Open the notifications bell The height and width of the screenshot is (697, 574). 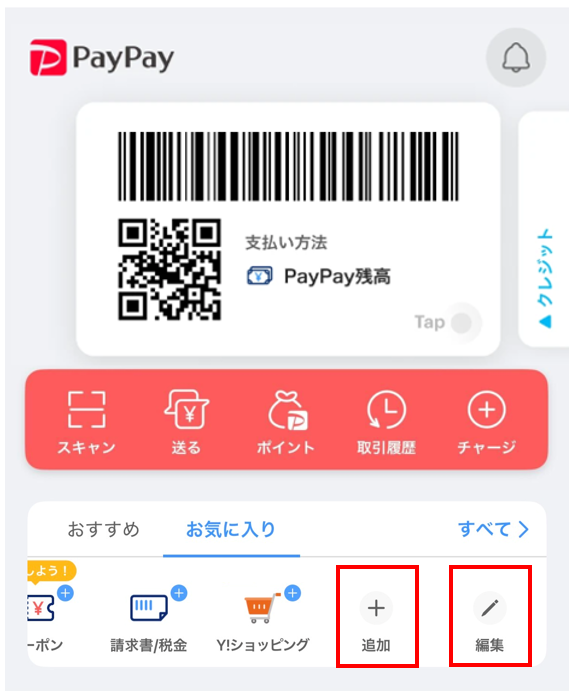(516, 57)
